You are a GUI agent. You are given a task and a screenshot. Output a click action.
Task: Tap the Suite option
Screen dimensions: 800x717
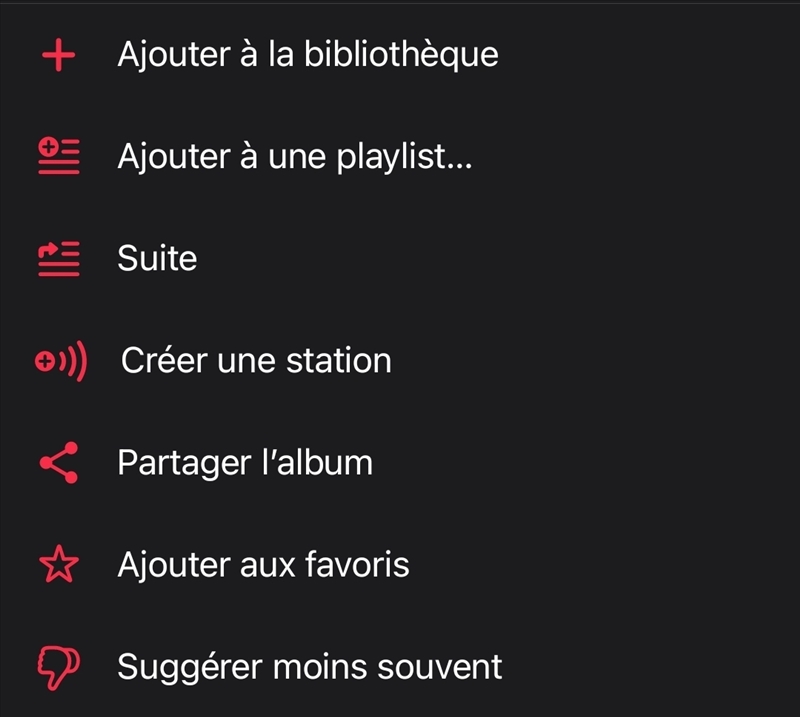157,259
